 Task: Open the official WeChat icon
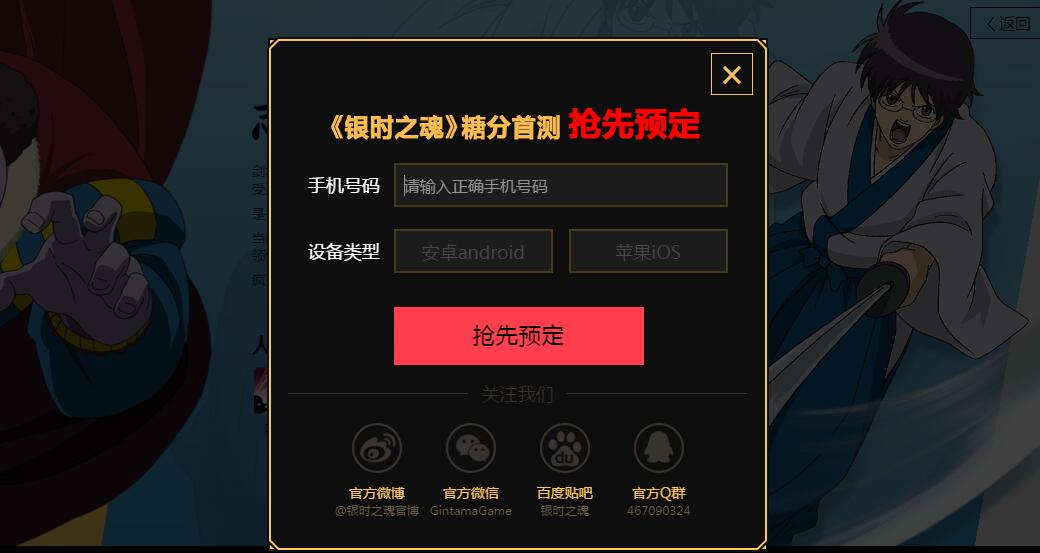click(x=471, y=448)
